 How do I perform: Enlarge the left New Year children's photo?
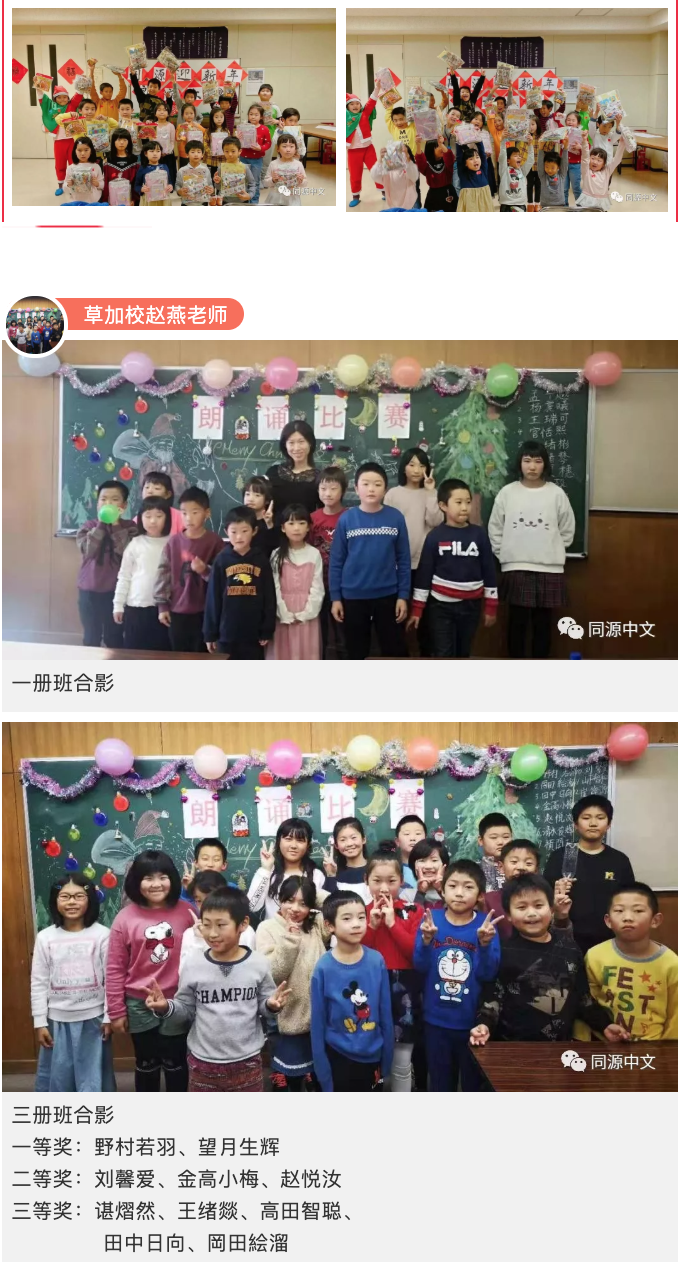tap(174, 107)
